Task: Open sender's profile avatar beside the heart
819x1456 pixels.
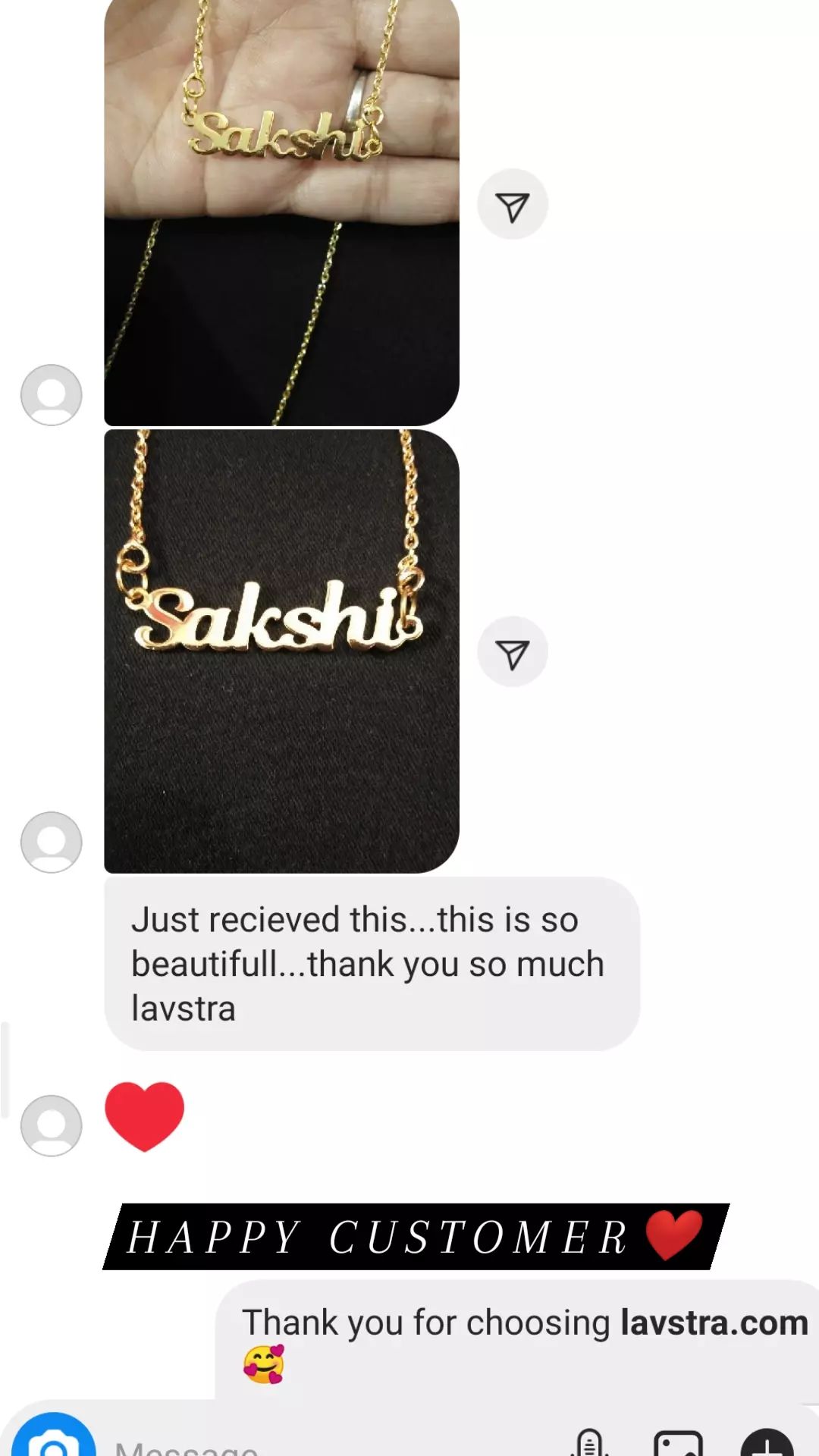Action: 52,1125
